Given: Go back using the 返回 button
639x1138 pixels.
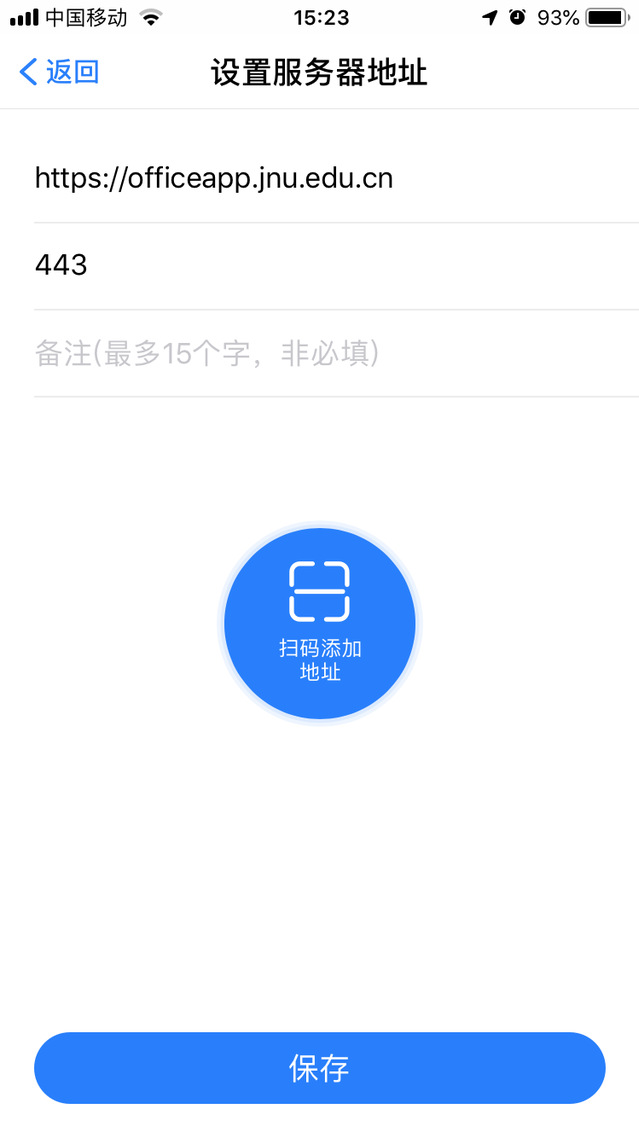Looking at the screenshot, I should (x=59, y=73).
